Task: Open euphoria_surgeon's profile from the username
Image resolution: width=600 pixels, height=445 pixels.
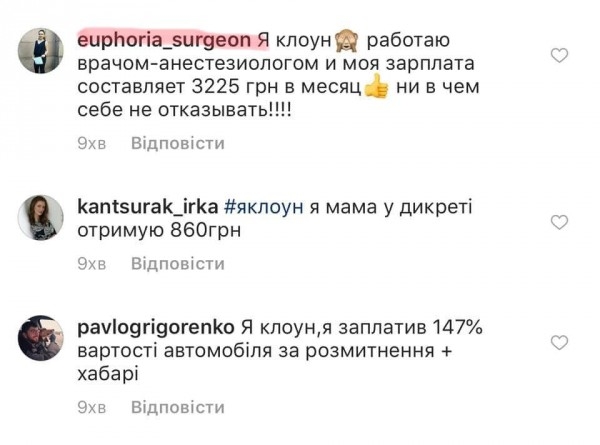Action: (165, 40)
